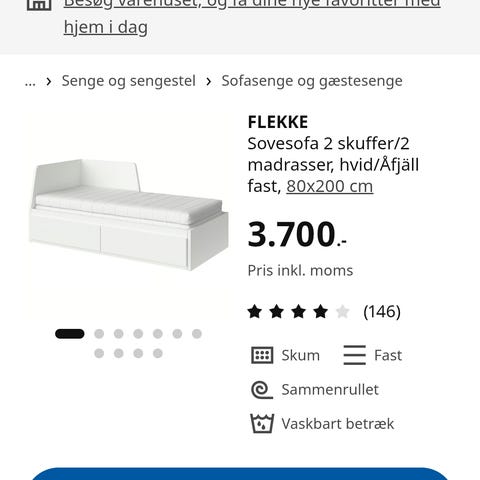
Task: Open Sofasenge og gæstesenge breadcrumb
Action: [312, 81]
